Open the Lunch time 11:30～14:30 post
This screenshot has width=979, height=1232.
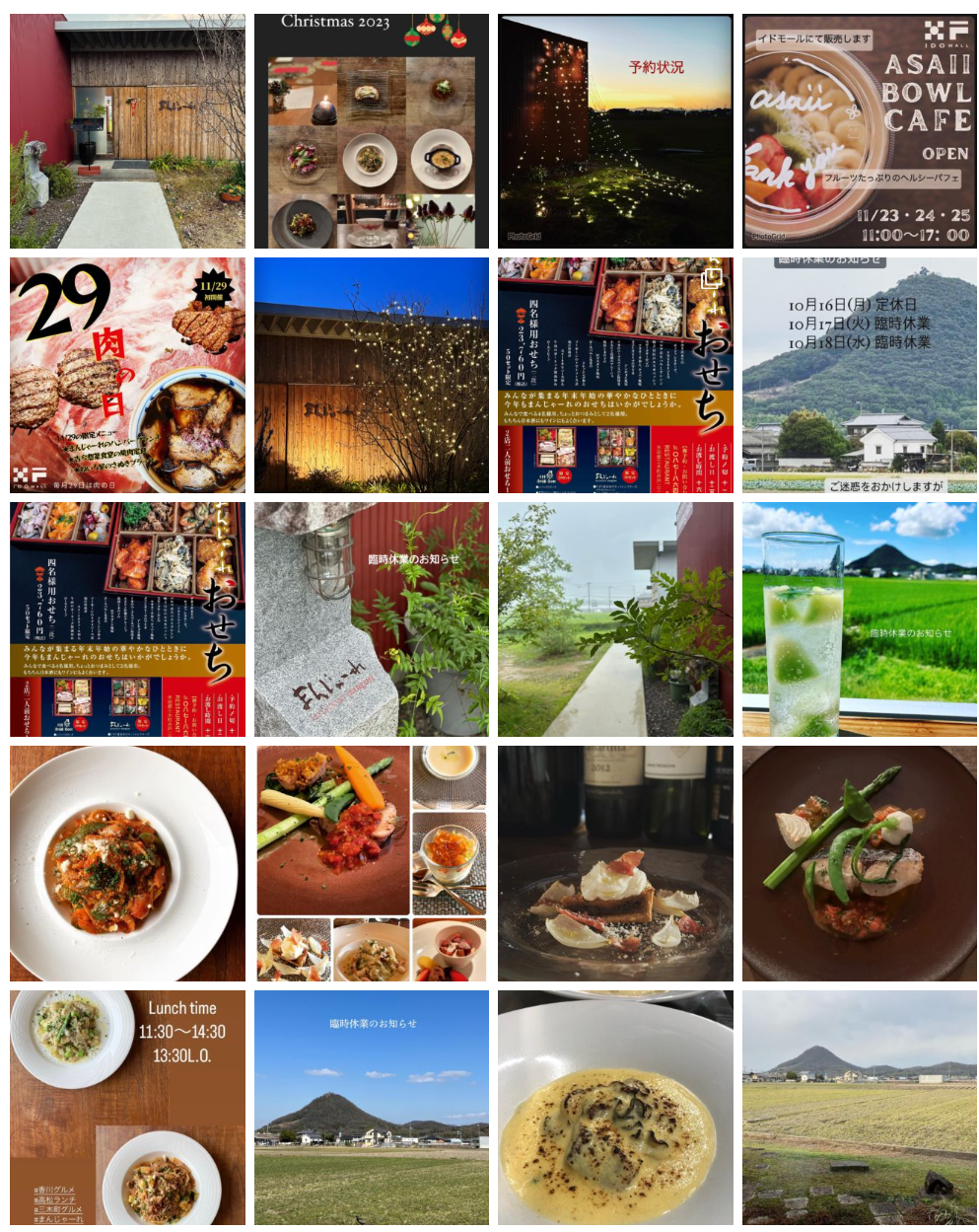127,1108
